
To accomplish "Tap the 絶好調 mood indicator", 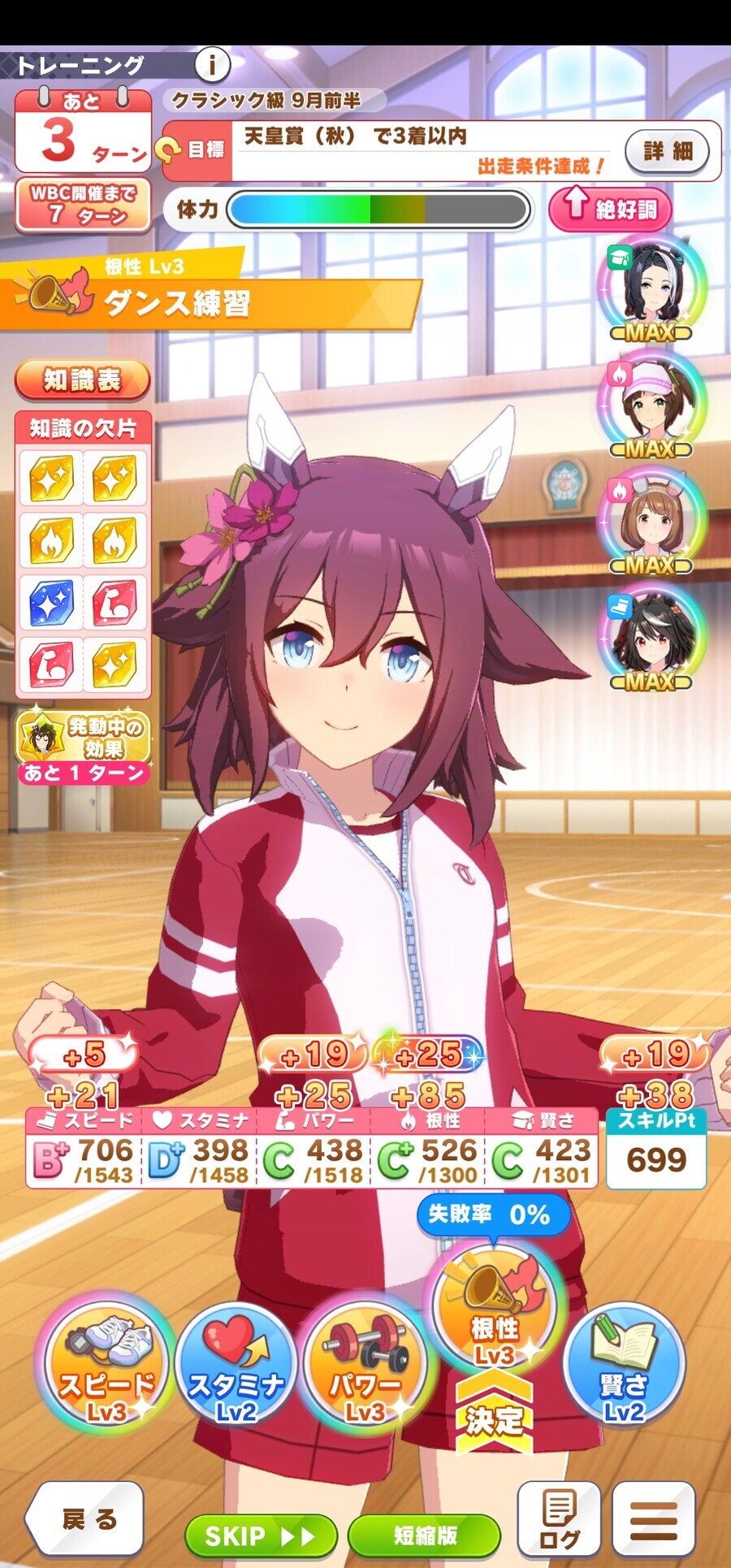I will click(x=612, y=209).
